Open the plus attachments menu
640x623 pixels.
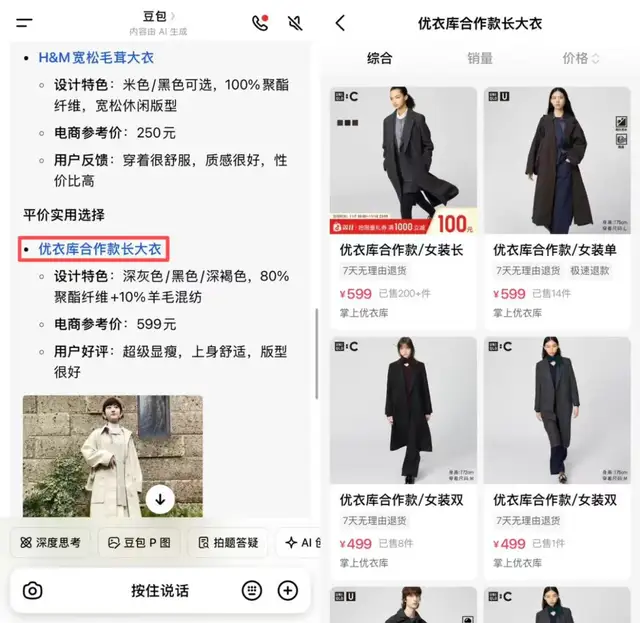(x=288, y=590)
